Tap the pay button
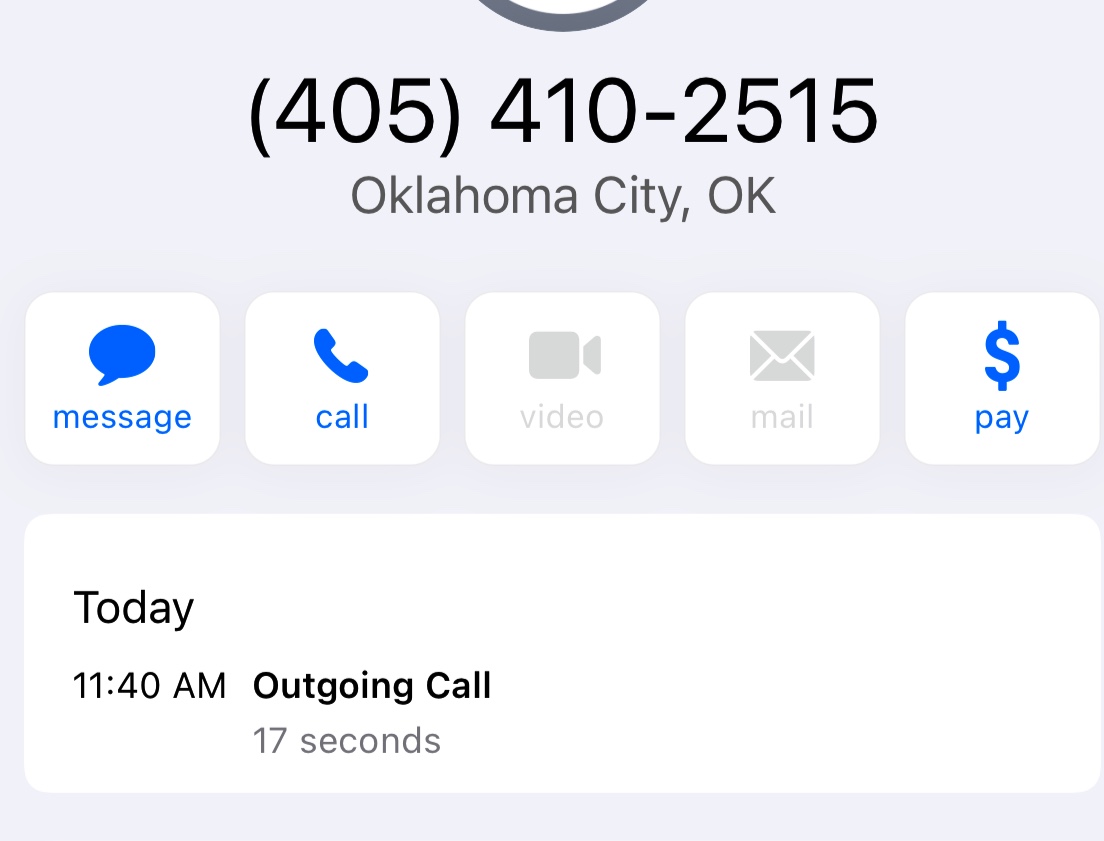The image size is (1104, 841). point(1001,378)
